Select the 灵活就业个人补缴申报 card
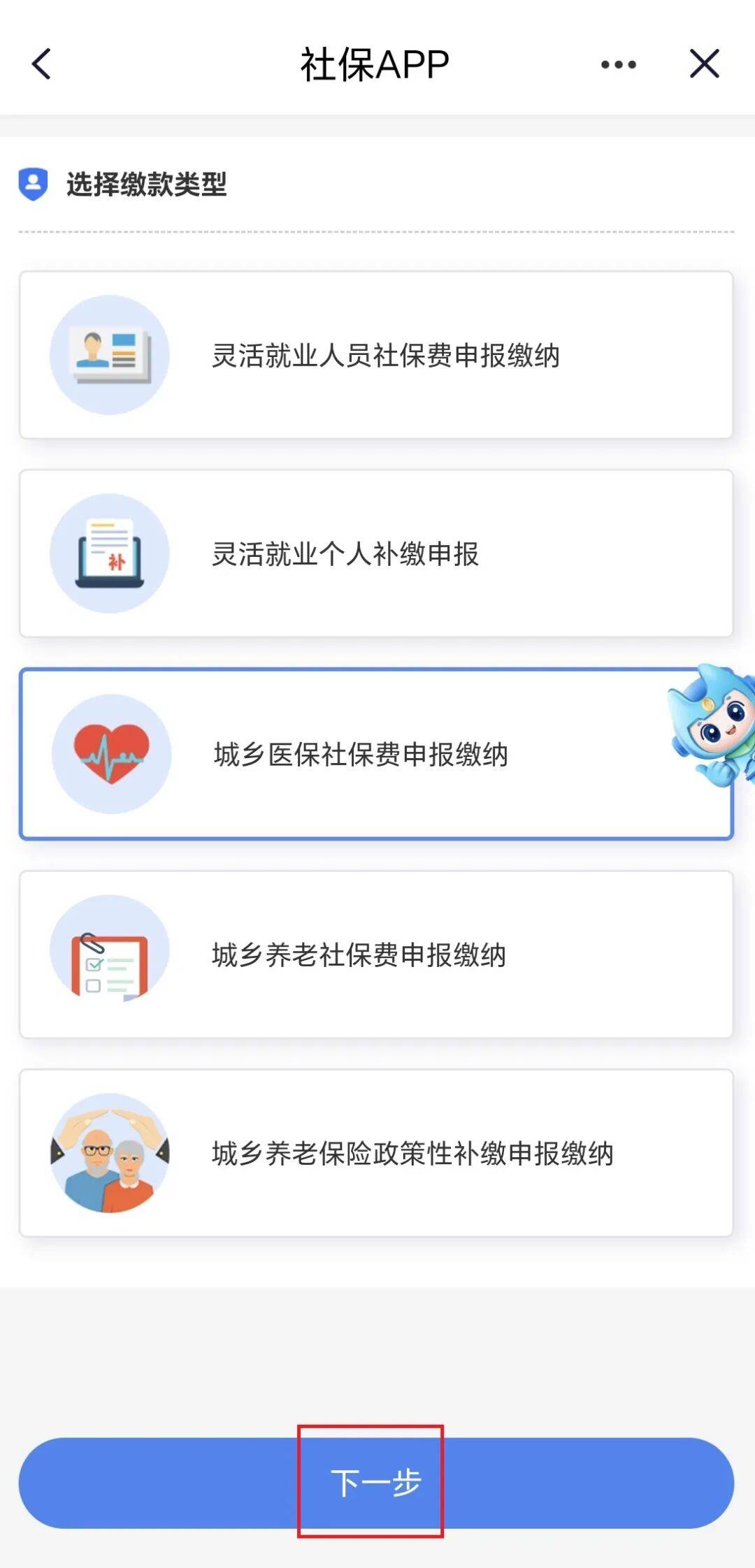 (377, 552)
